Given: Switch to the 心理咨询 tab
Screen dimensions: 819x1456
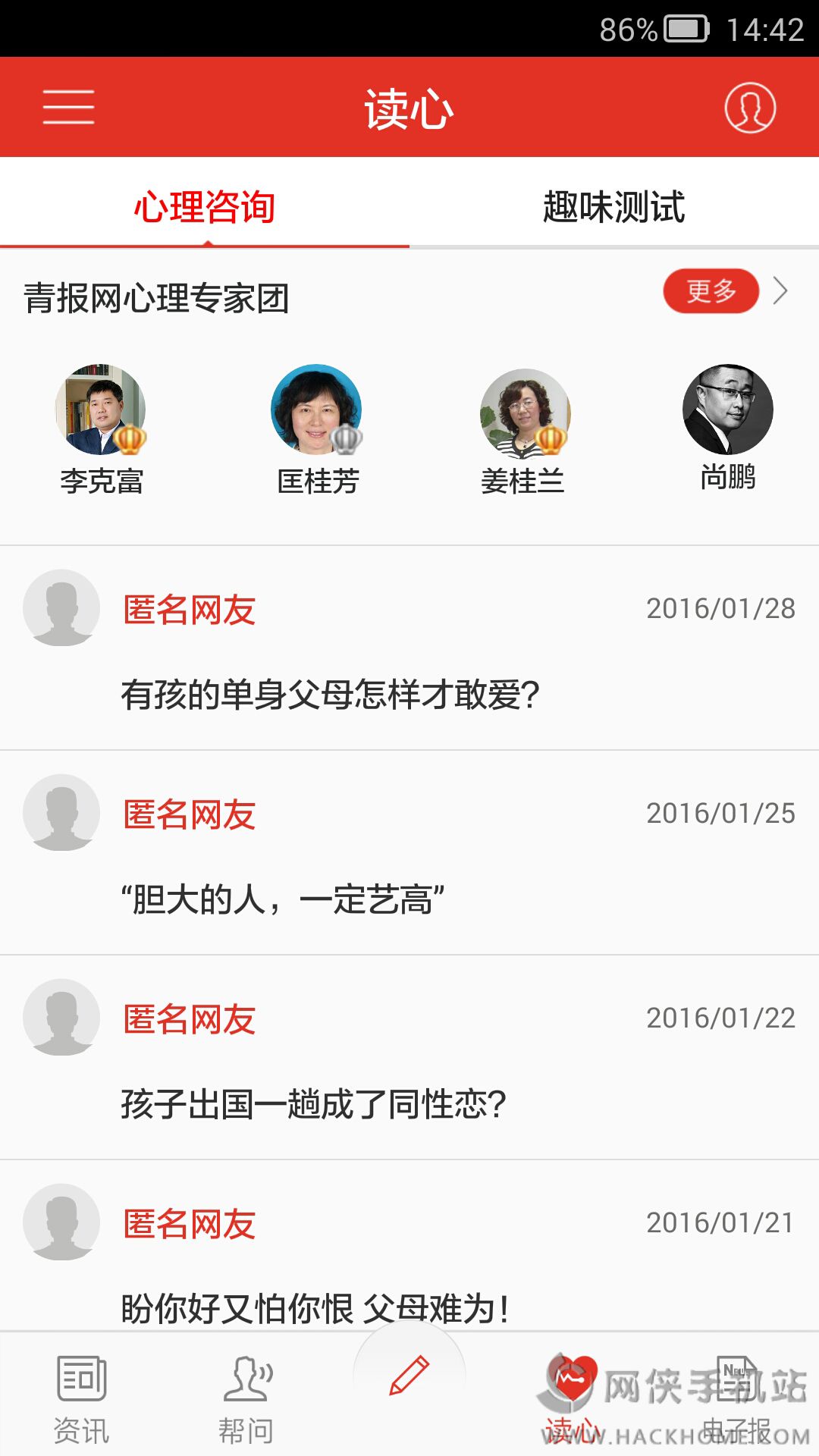Looking at the screenshot, I should [205, 206].
